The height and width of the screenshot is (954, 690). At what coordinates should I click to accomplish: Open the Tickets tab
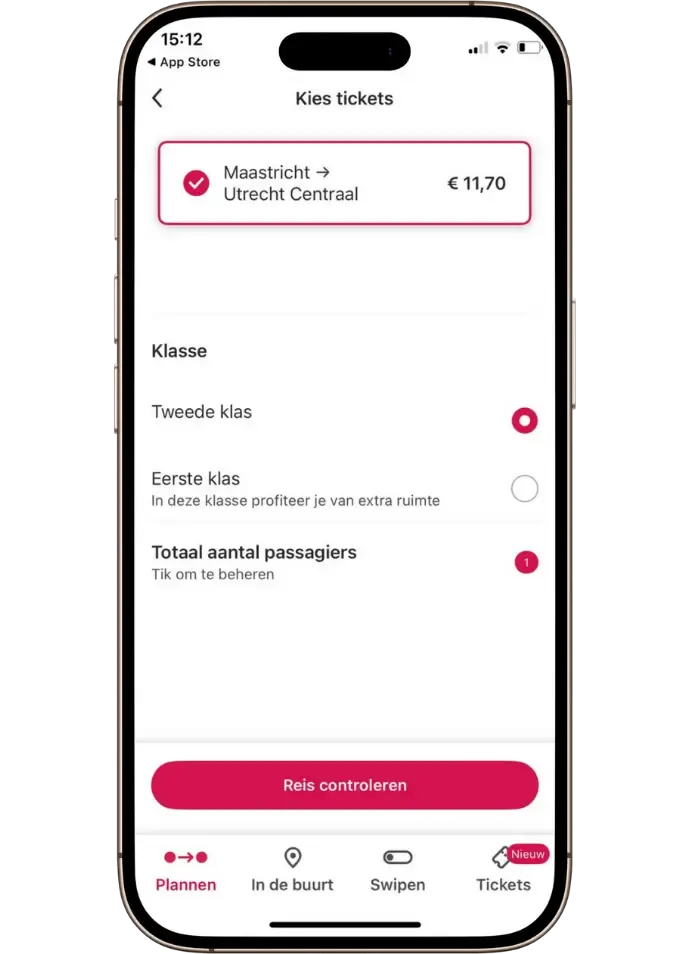(503, 870)
